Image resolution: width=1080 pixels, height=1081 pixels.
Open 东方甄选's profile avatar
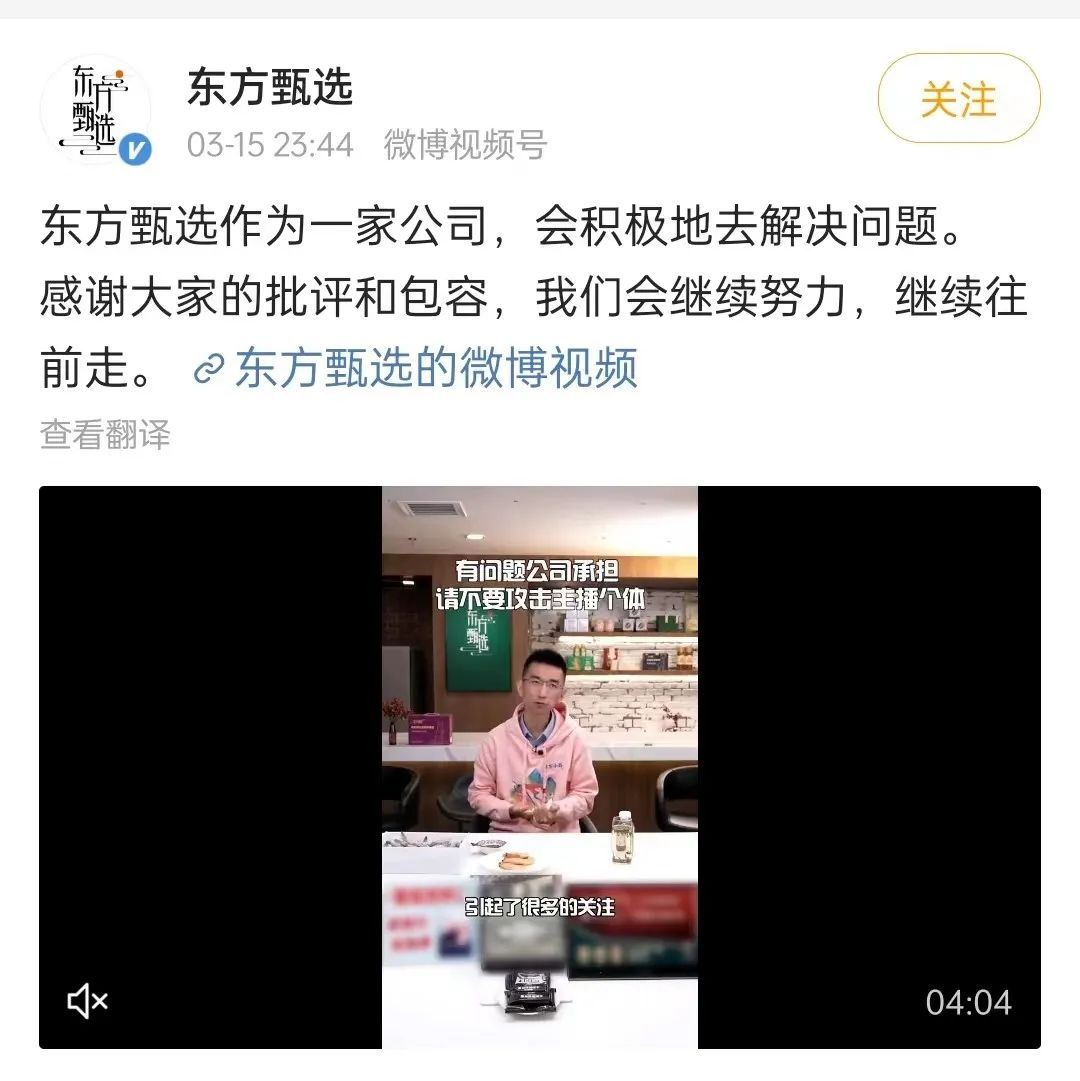coord(95,110)
